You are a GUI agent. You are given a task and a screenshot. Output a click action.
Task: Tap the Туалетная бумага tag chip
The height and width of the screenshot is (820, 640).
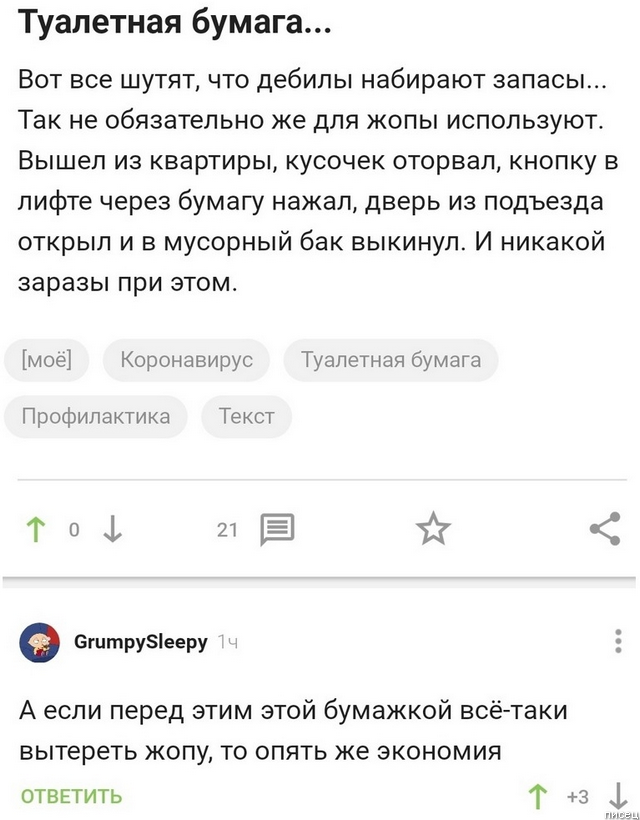pyautogui.click(x=391, y=360)
